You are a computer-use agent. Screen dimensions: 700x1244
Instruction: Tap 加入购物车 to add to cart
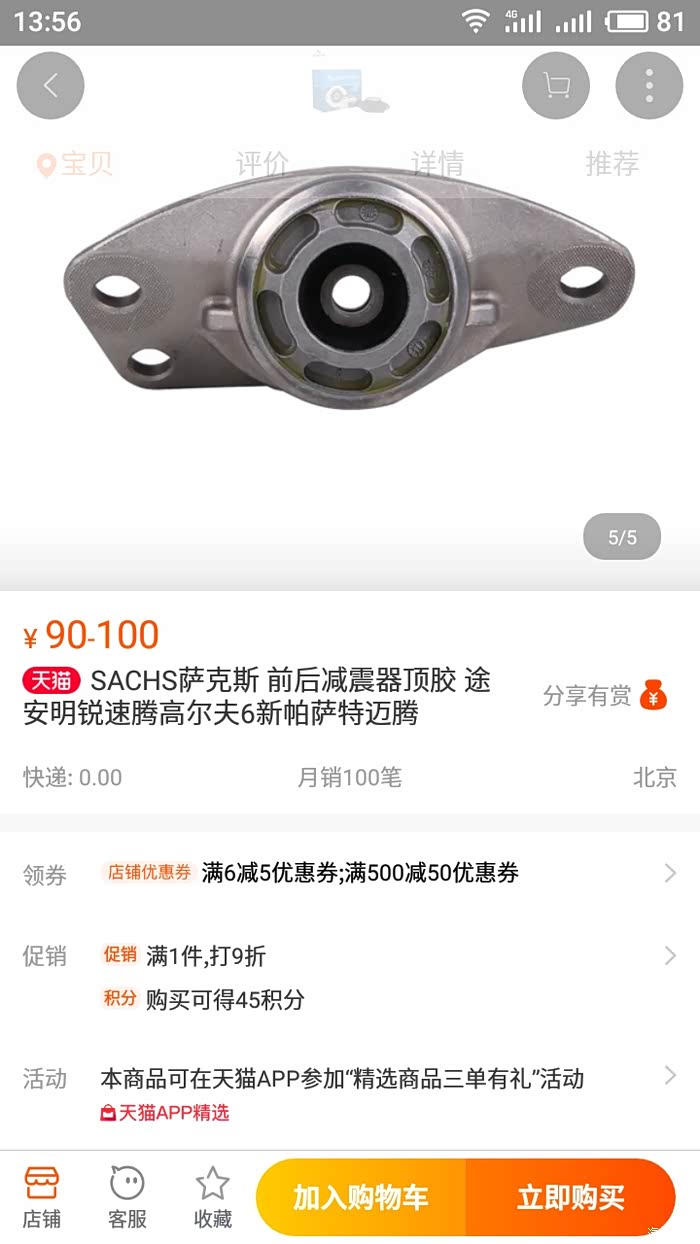click(360, 1197)
